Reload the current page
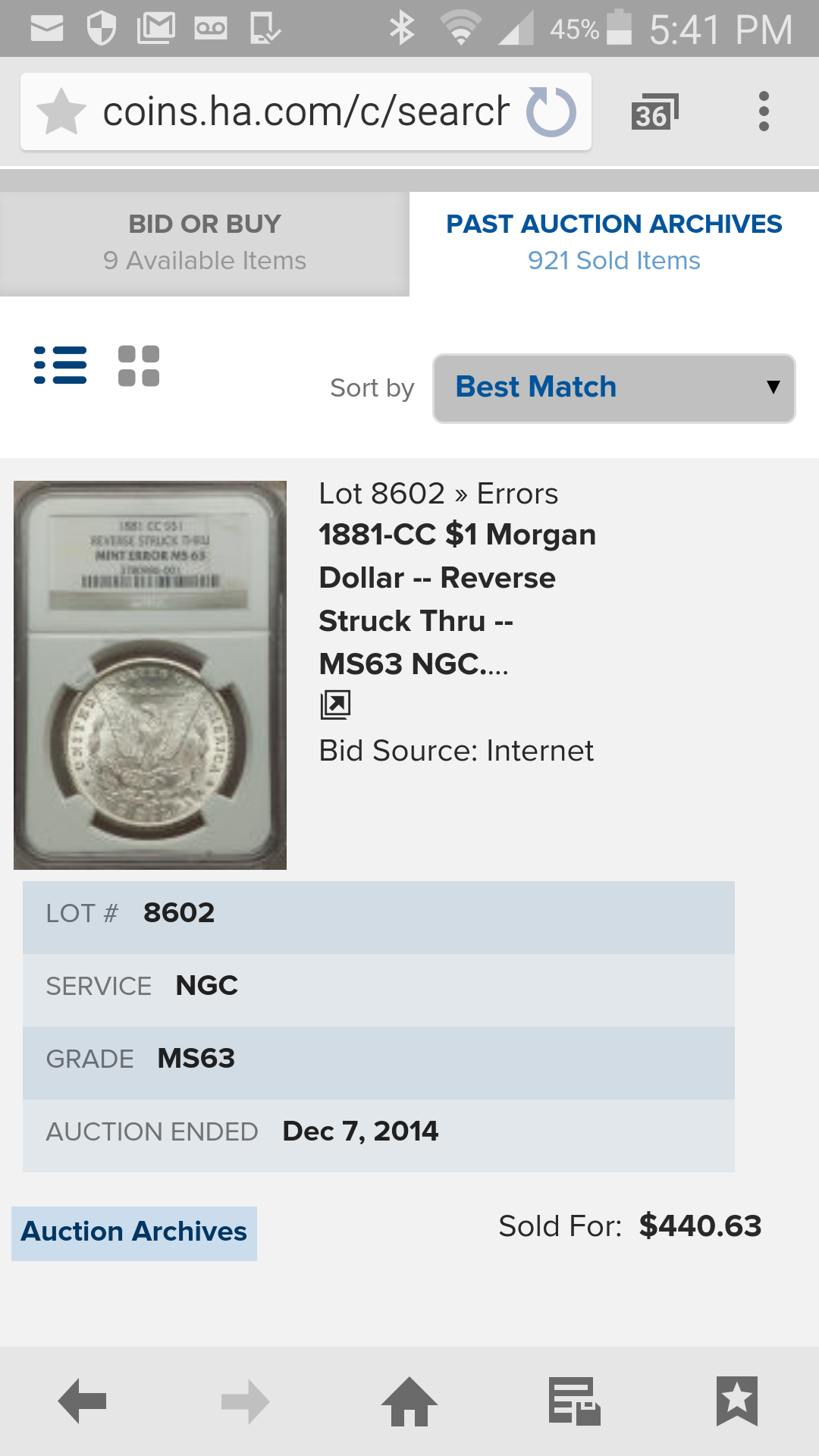 tap(551, 112)
